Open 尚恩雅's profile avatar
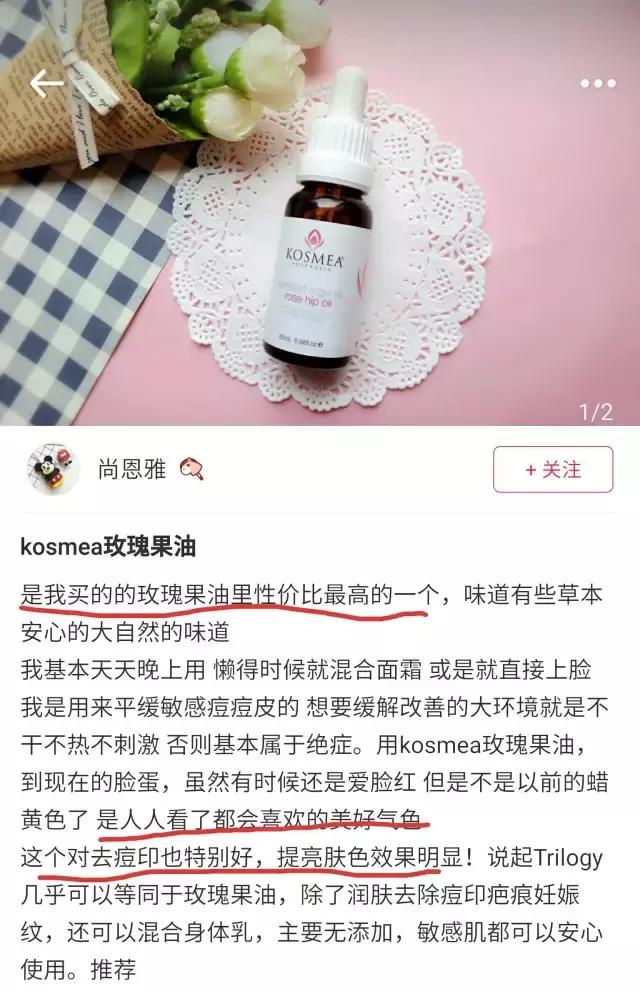Viewport: 640px width, 994px height. pos(52,468)
